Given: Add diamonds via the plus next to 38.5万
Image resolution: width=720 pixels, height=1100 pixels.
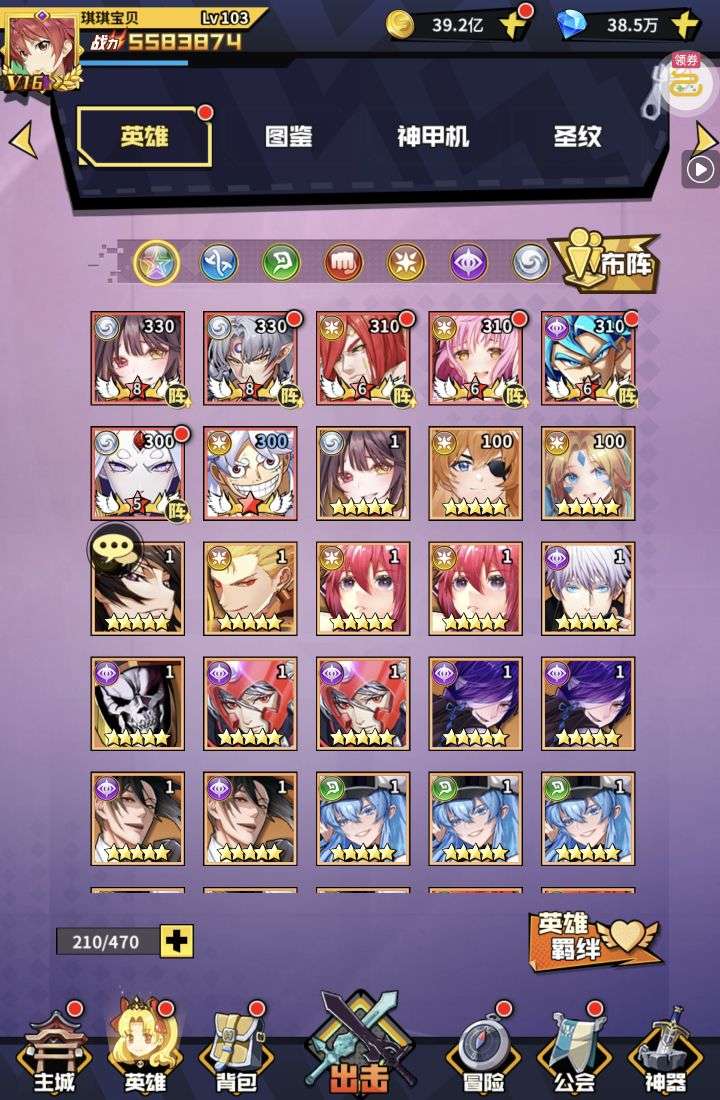Looking at the screenshot, I should (x=684, y=25).
